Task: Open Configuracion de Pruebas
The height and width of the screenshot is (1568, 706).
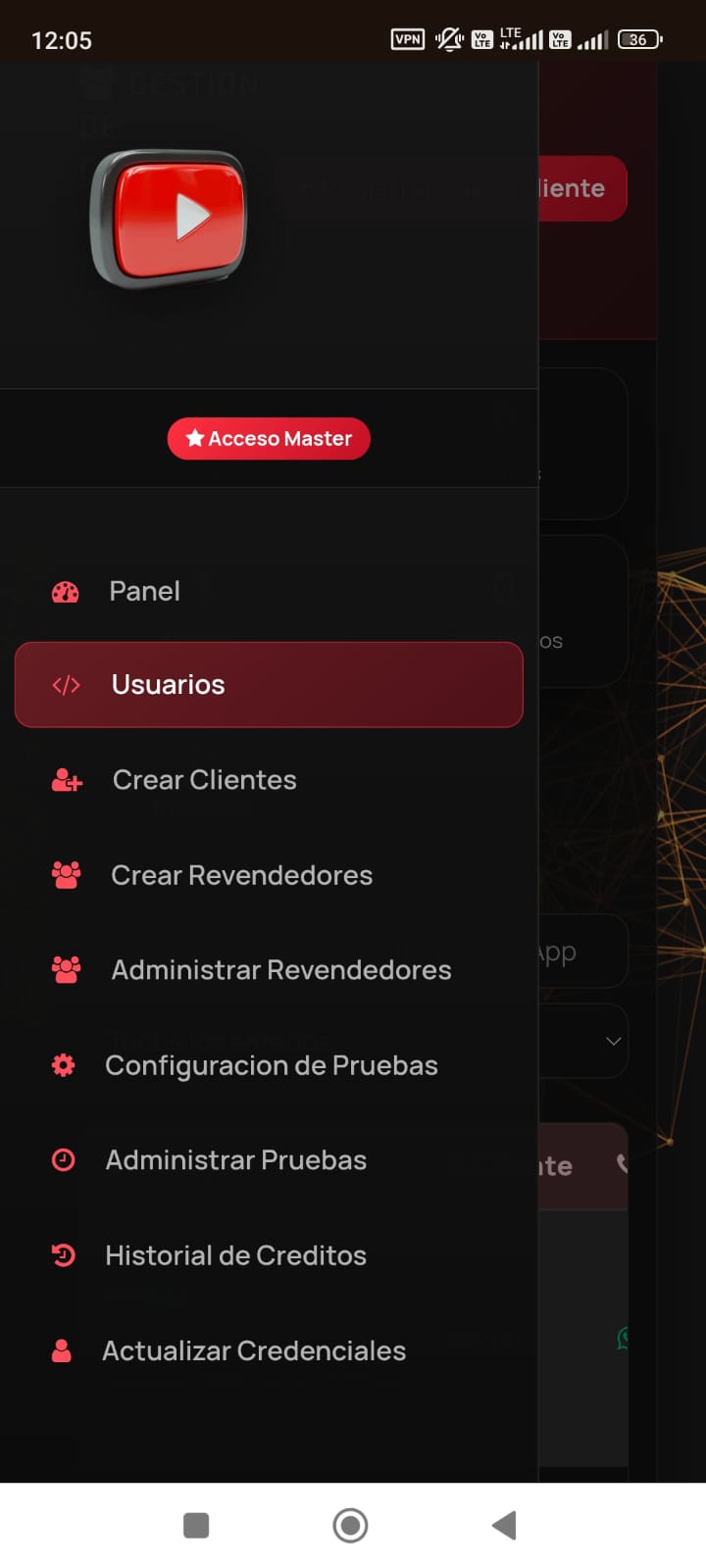Action: 271,1065
